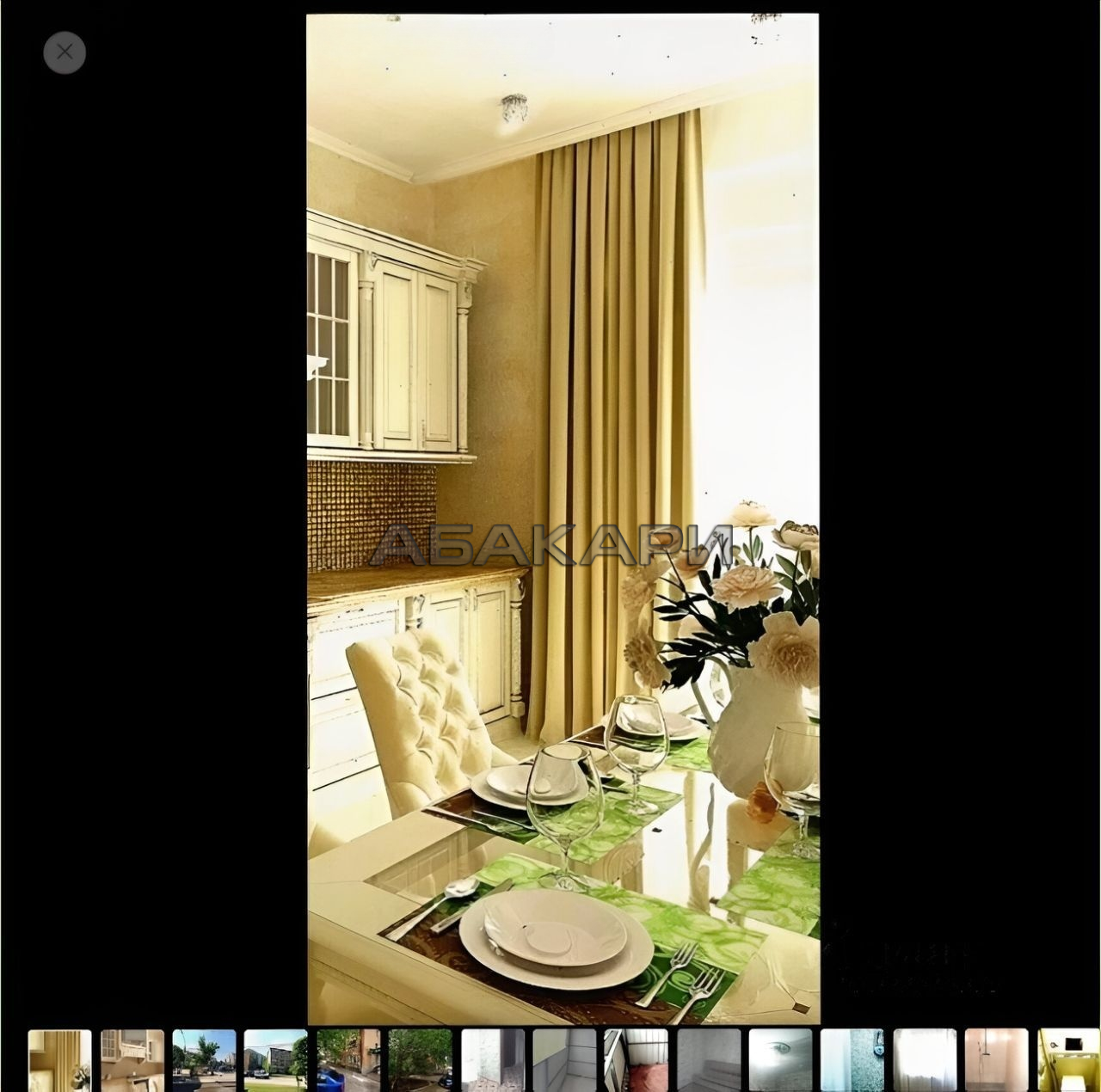View the apartment building with lawn thumbnail
Viewport: 1101px width, 1092px height.
click(275, 1060)
